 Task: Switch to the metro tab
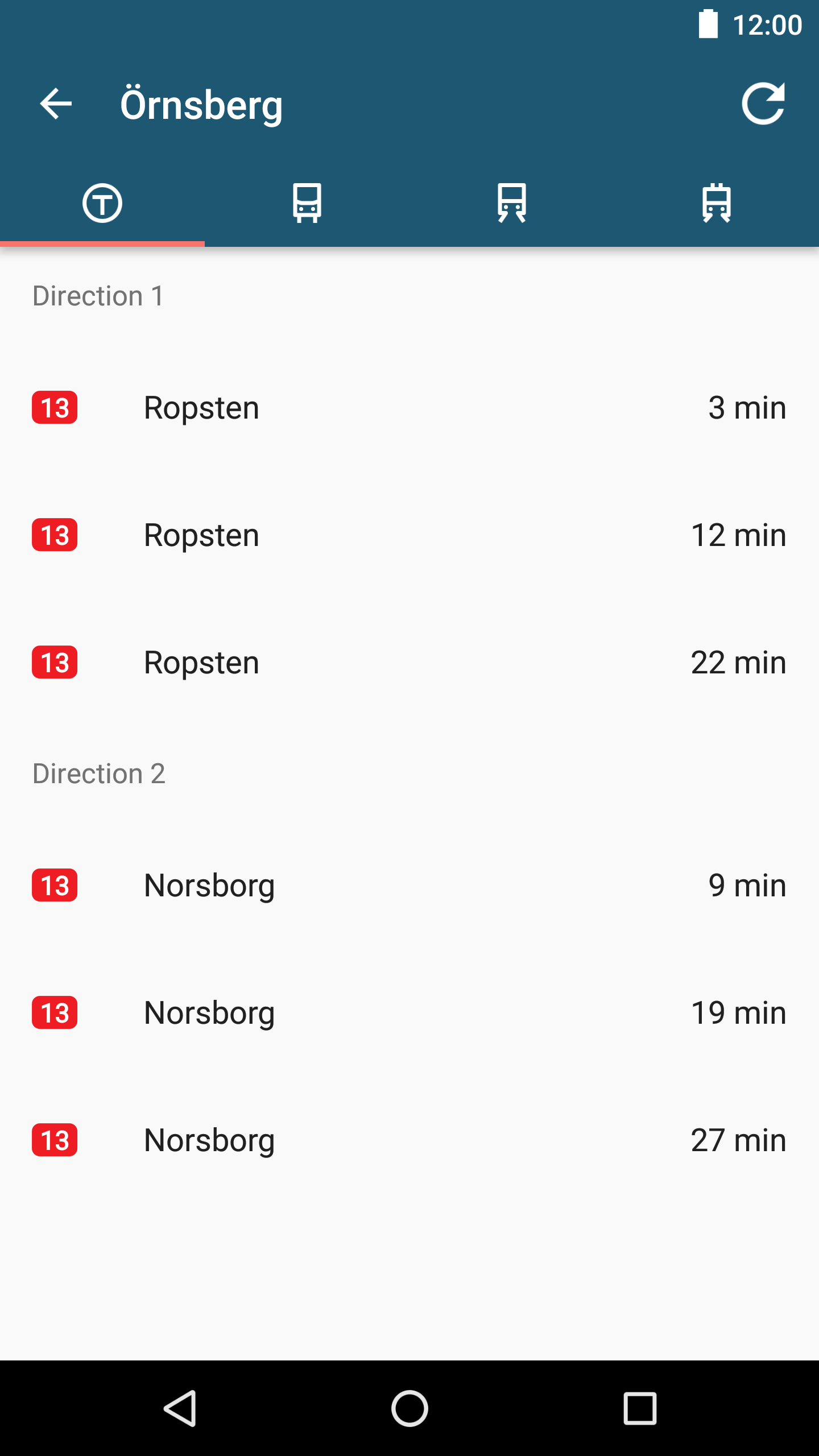102,203
